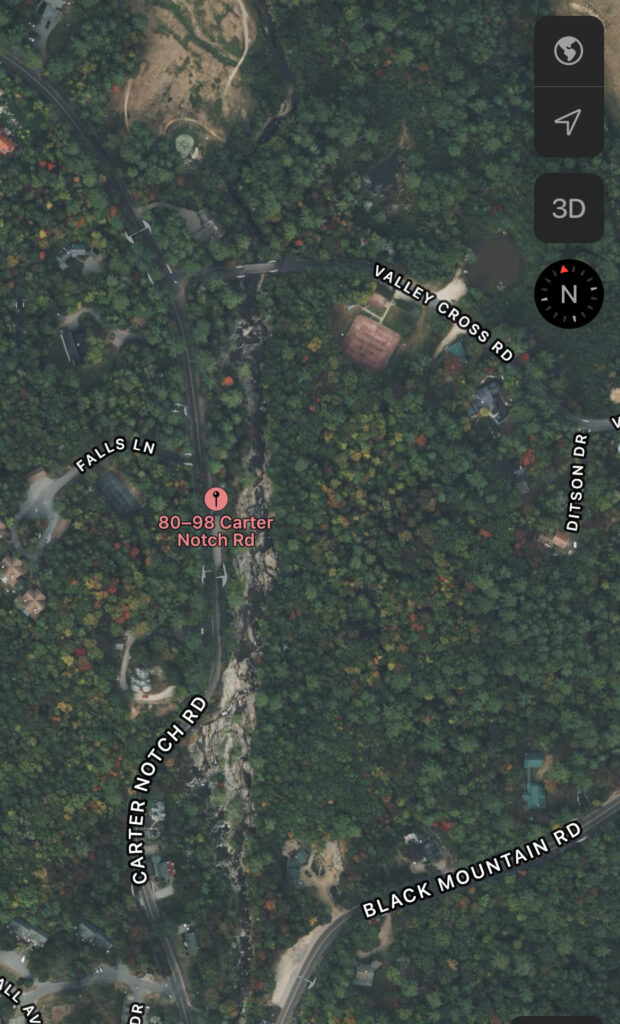
Task: Open the map mode globe button
Action: (x=568, y=51)
